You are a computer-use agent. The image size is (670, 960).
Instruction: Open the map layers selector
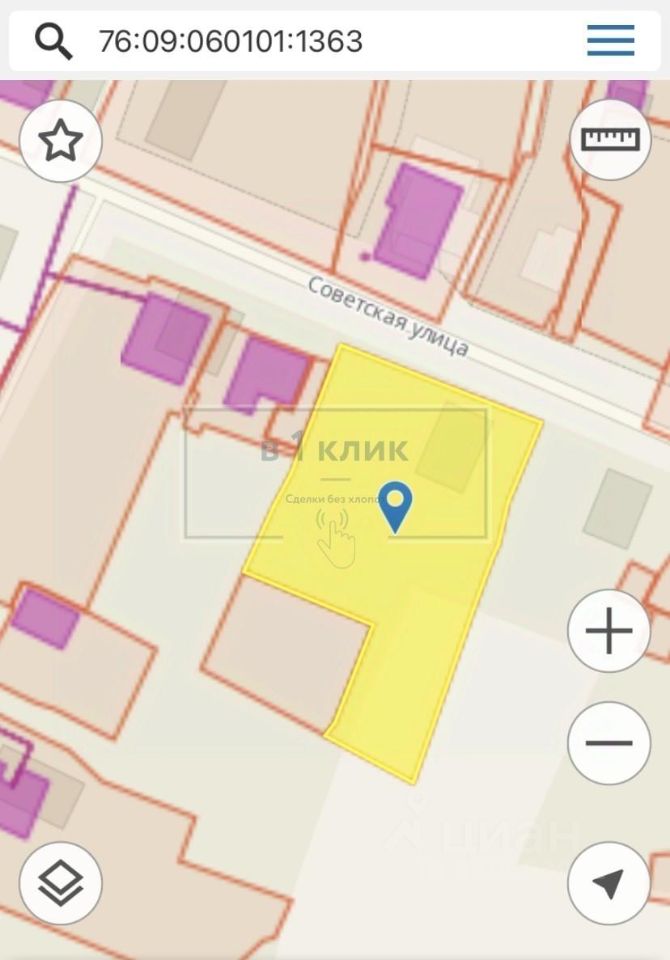pyautogui.click(x=61, y=883)
